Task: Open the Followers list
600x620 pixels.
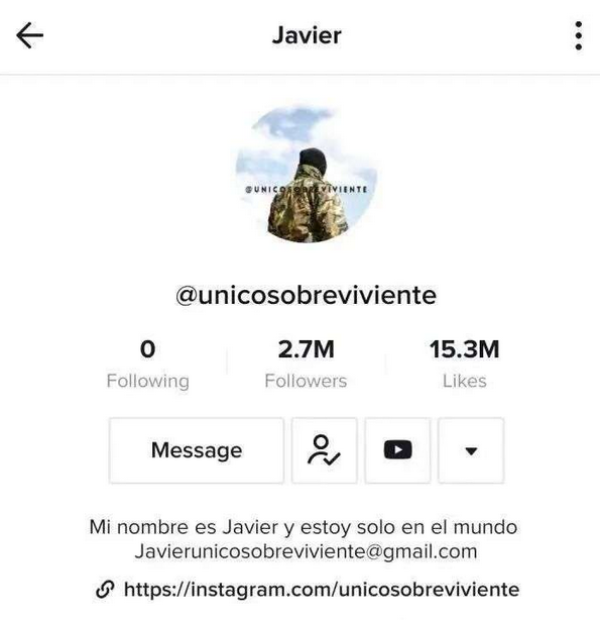Action: [305, 364]
